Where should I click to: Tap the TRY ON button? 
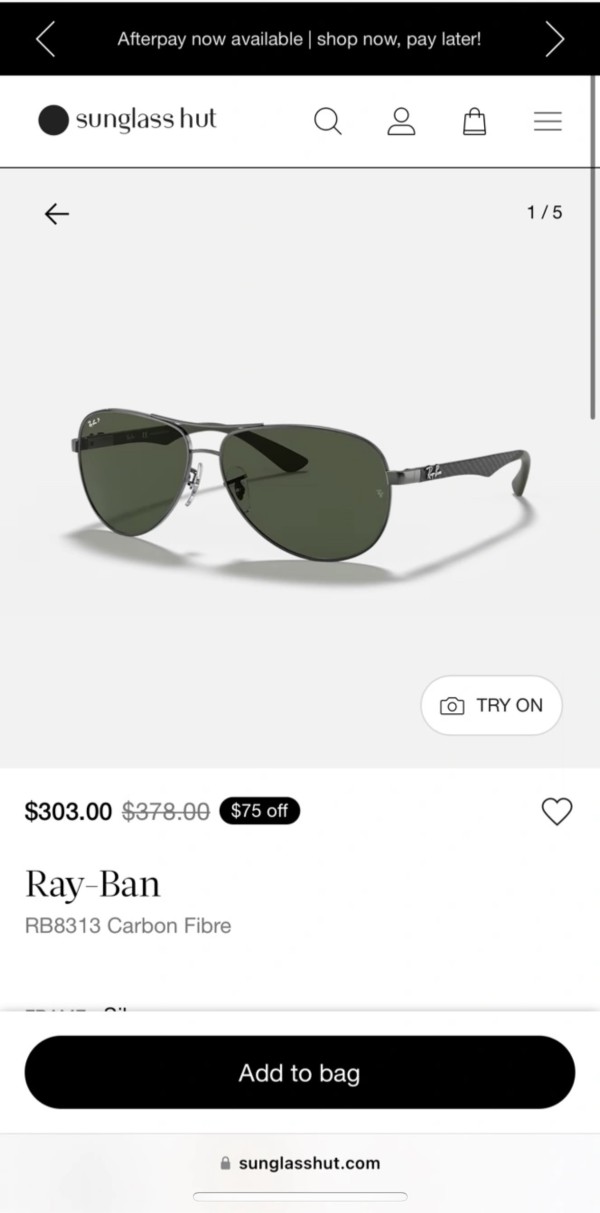491,705
